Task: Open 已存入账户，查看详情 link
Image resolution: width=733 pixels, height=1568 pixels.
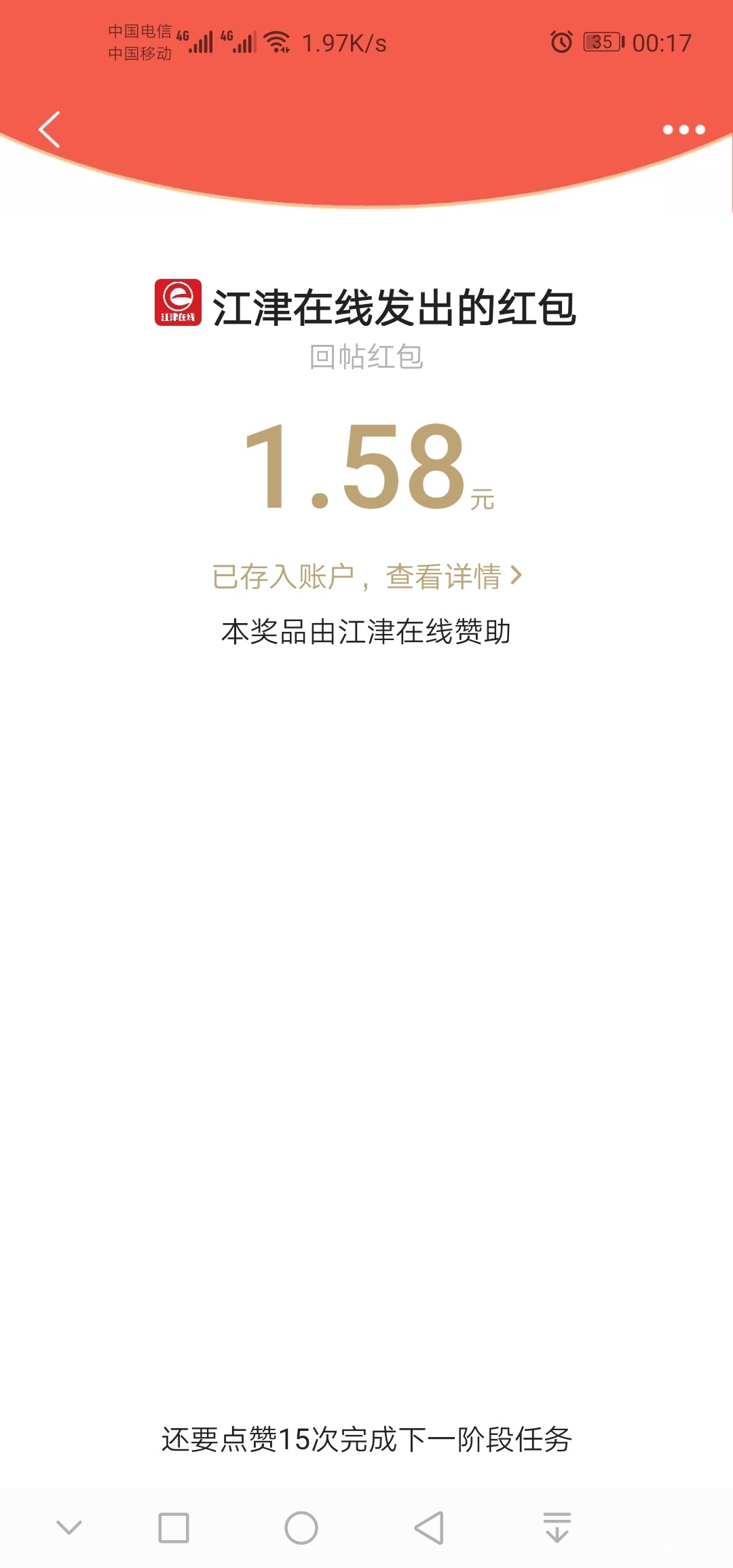Action: pos(366,576)
